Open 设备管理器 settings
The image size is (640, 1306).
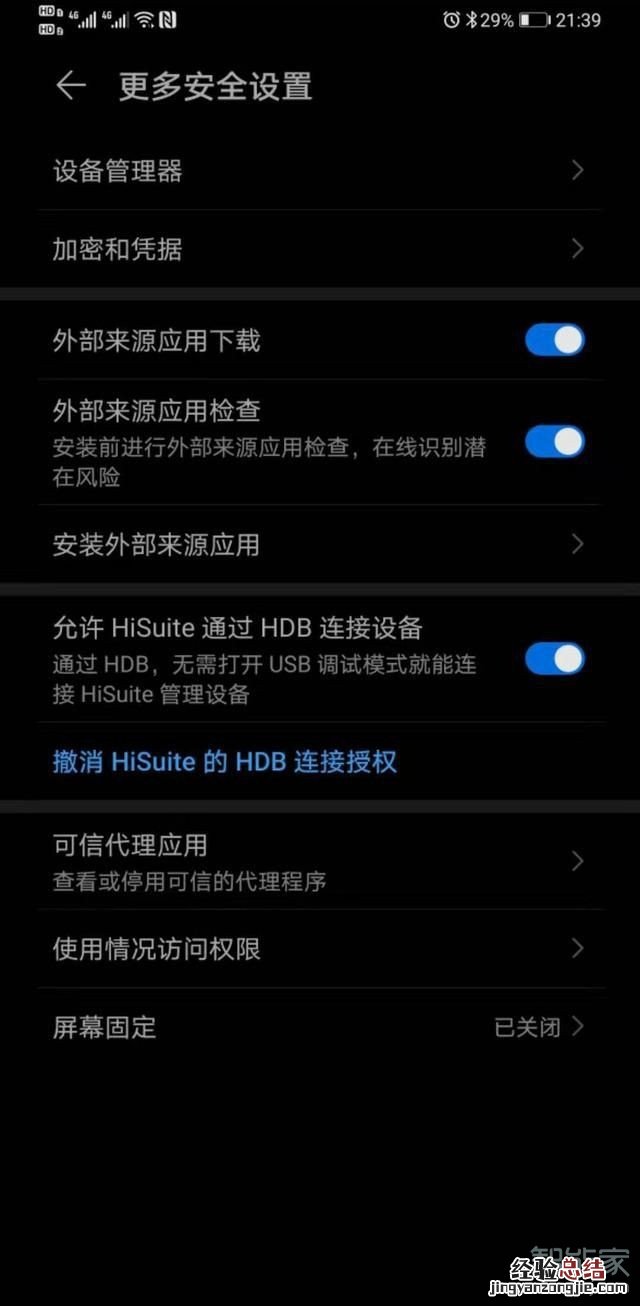[318, 171]
